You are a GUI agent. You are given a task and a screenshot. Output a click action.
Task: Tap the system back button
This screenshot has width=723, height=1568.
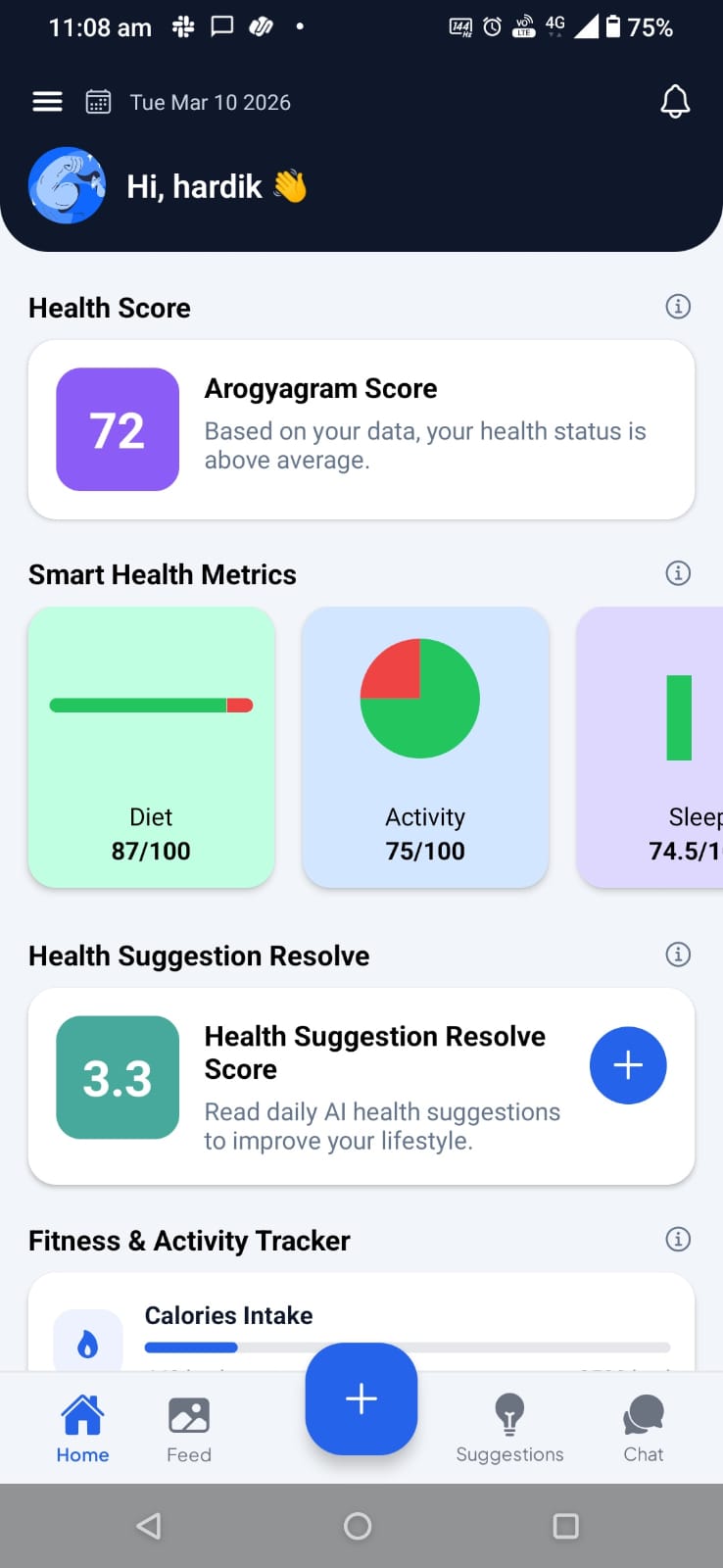(149, 1526)
